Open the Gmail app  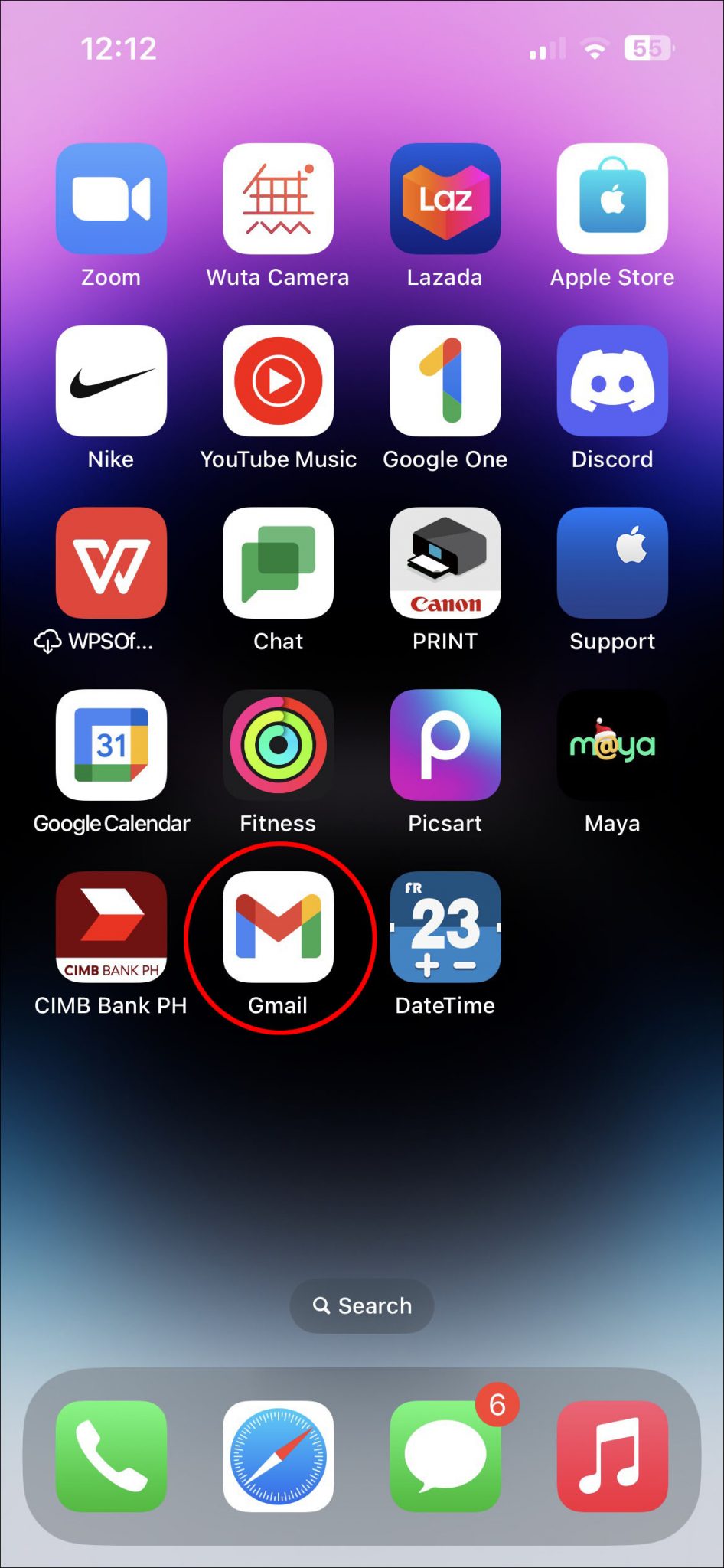(x=278, y=927)
